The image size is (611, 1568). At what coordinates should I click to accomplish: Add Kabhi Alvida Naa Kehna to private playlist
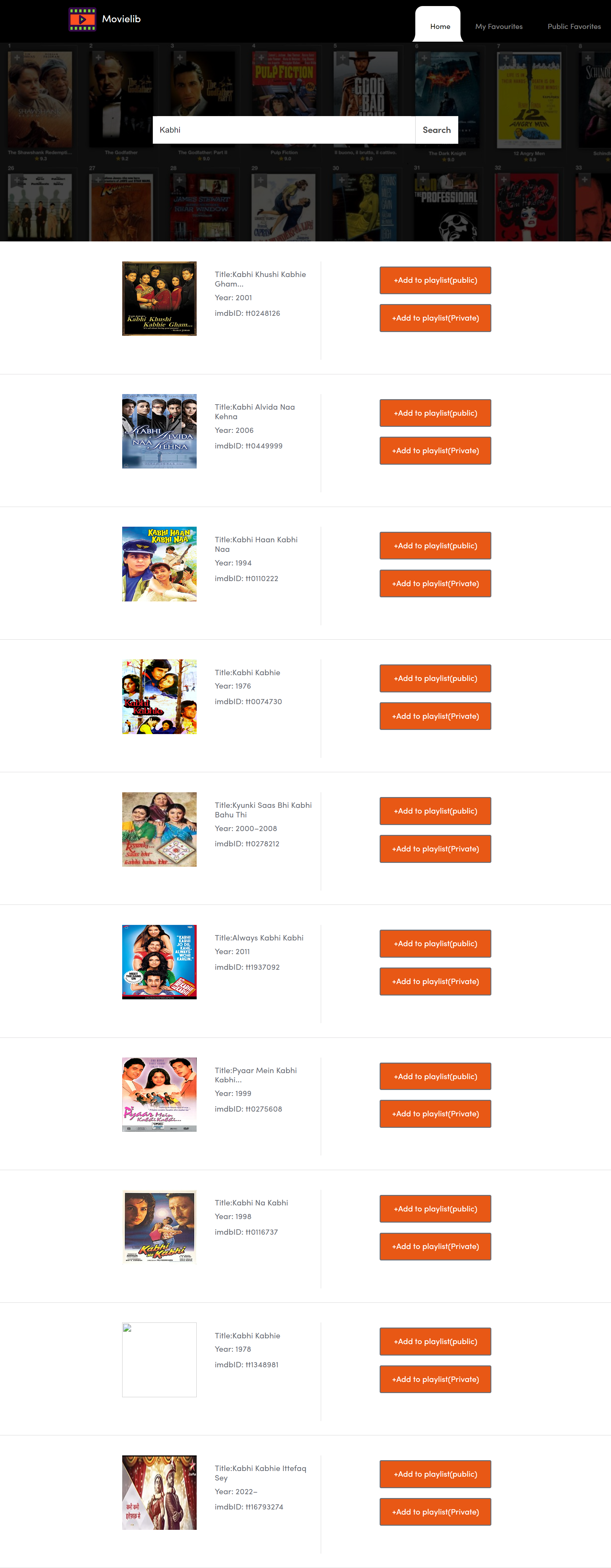pos(436,451)
